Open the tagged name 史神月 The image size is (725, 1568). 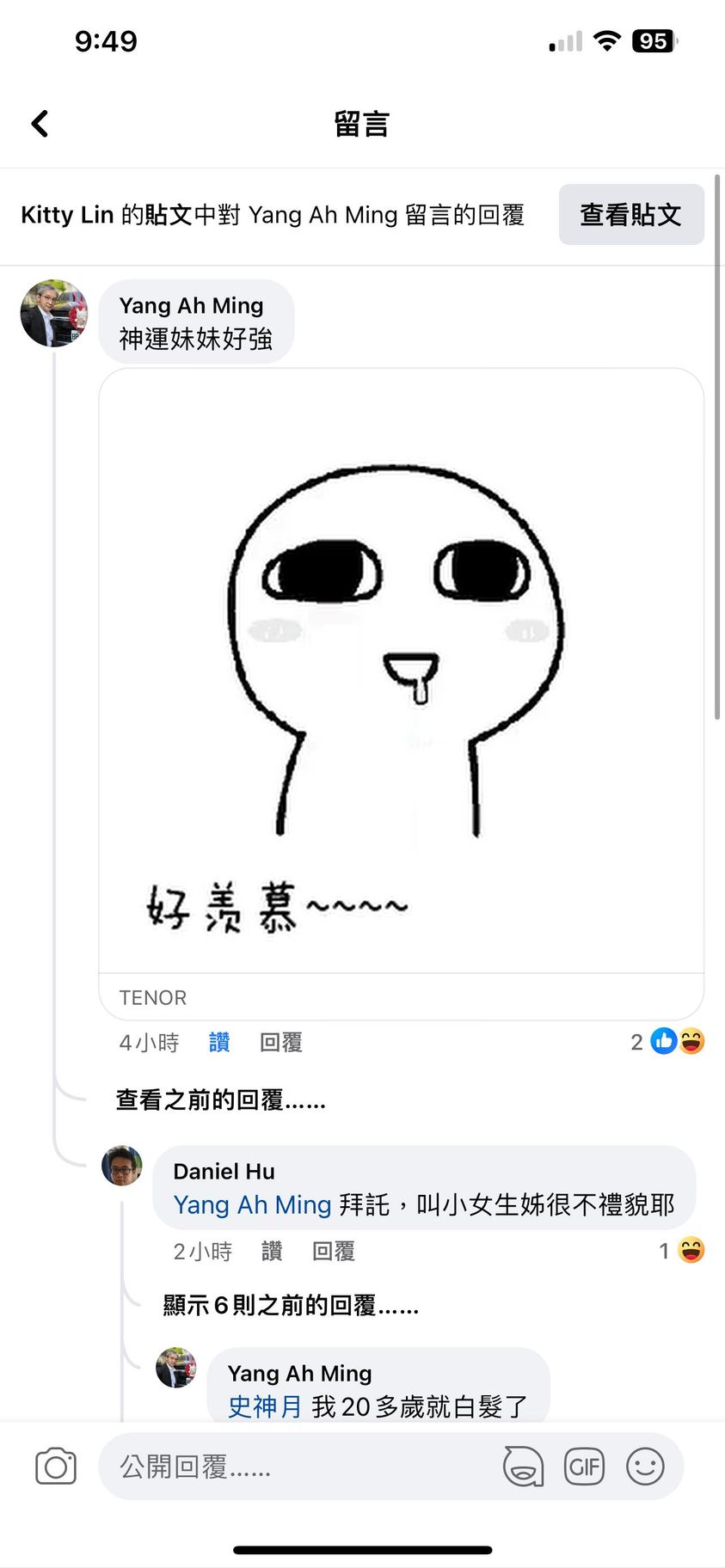tap(264, 1406)
